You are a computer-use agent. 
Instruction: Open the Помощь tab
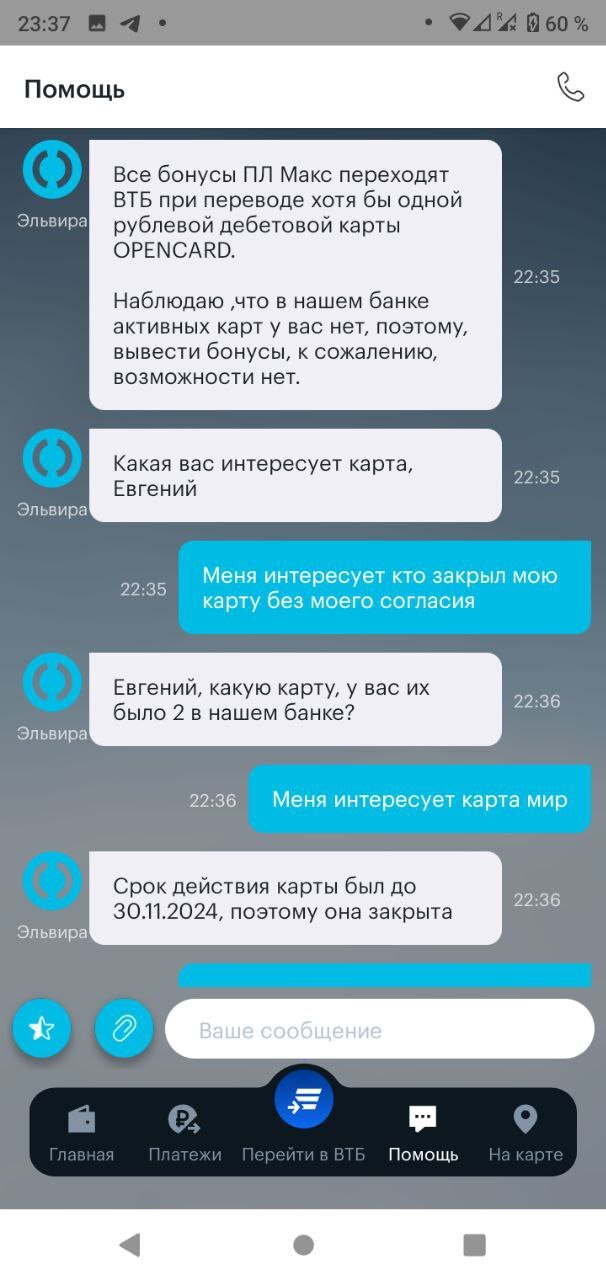[x=423, y=1134]
